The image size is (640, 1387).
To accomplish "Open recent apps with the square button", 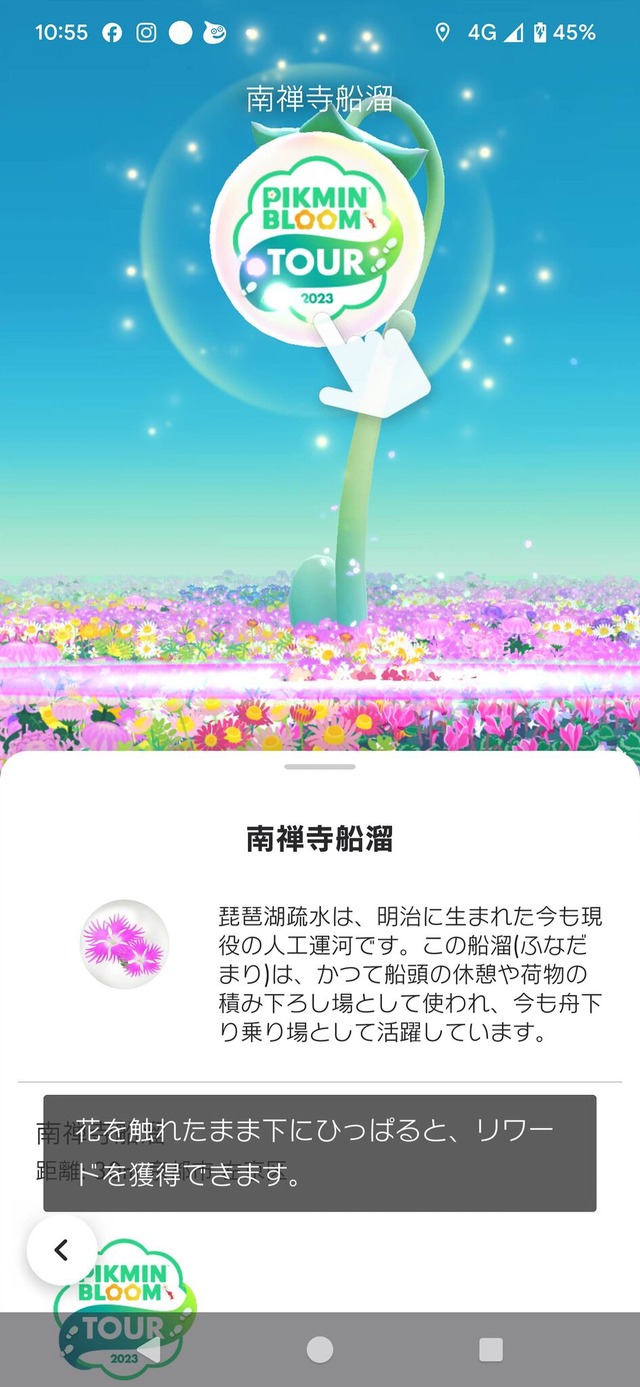I will [491, 1350].
